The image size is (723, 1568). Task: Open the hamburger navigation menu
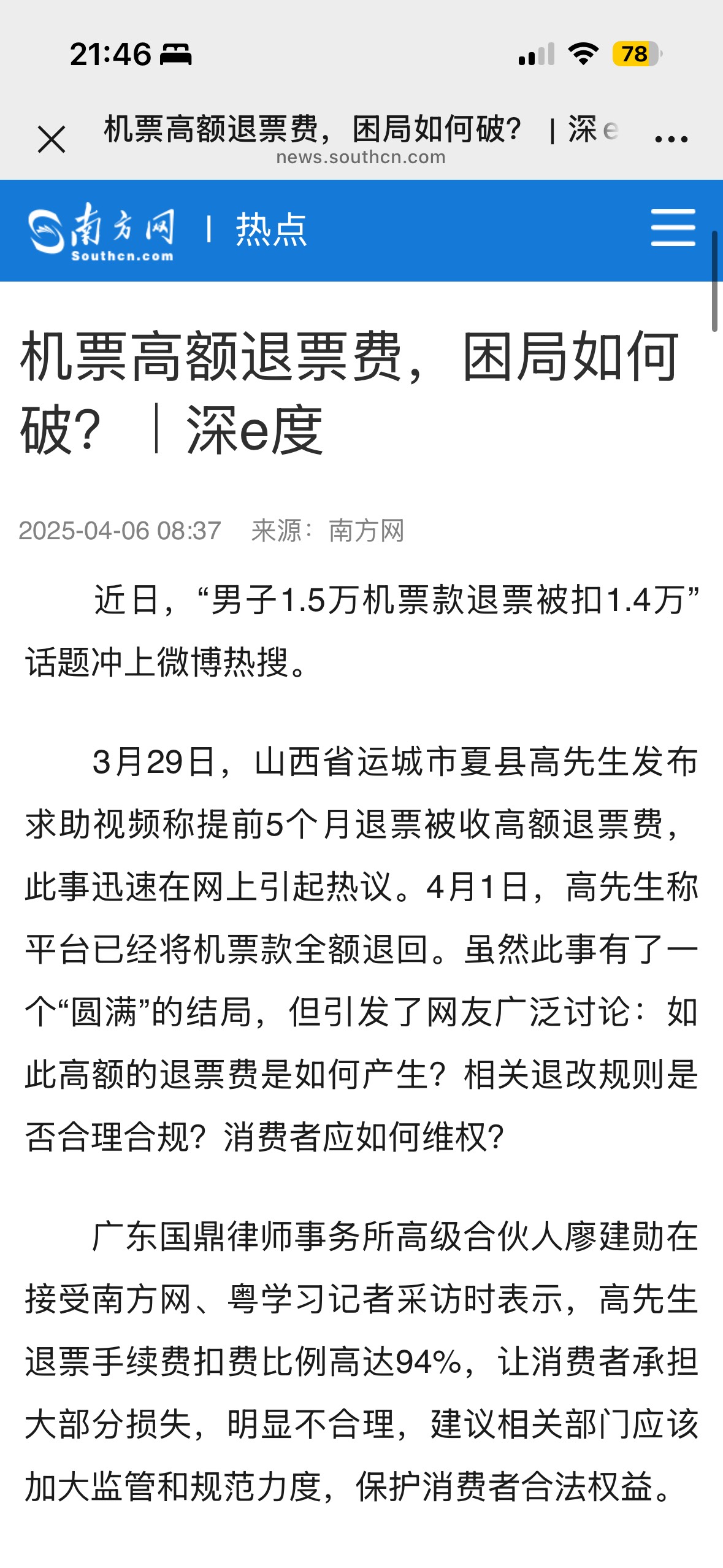click(x=673, y=228)
